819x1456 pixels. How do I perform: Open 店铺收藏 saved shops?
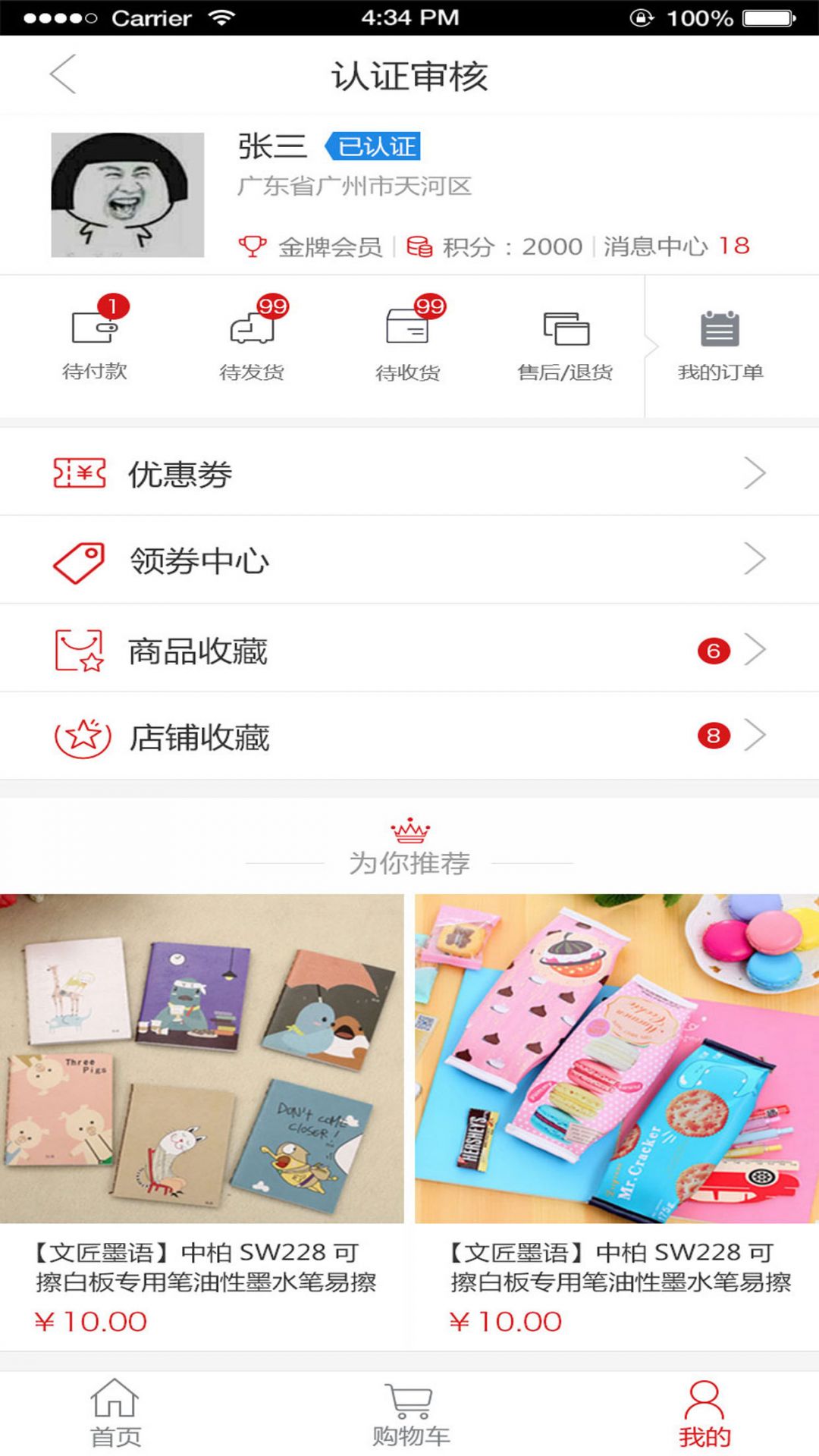pos(409,736)
